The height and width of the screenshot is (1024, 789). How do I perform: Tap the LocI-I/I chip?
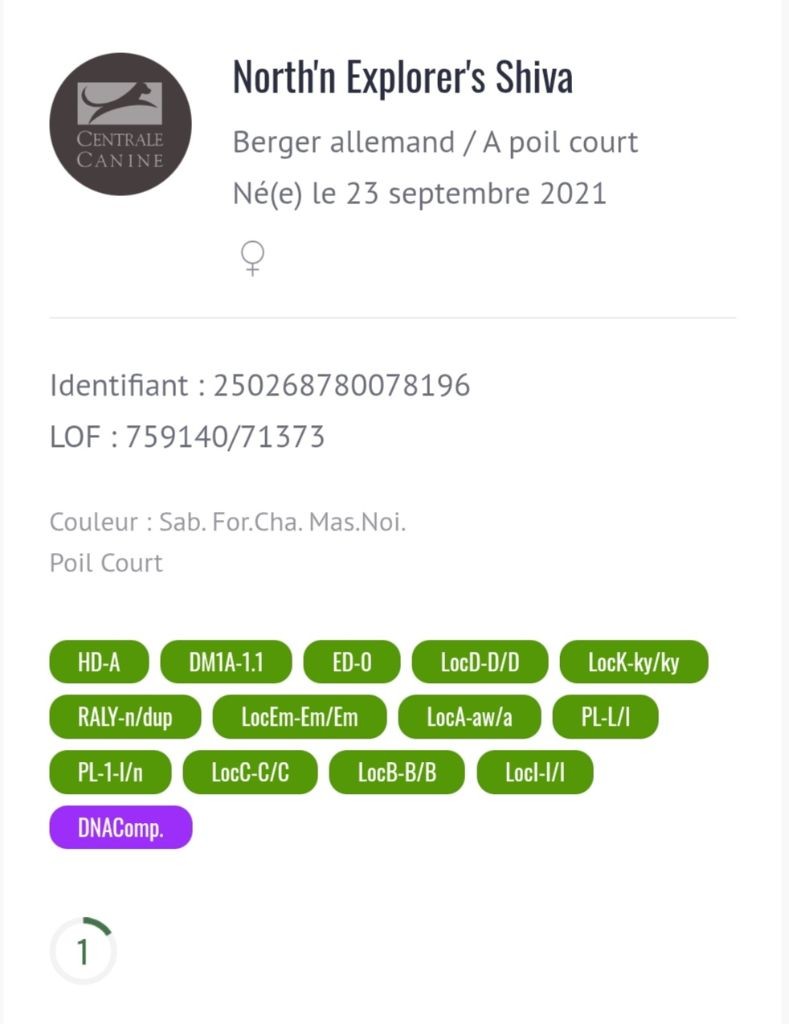pyautogui.click(x=535, y=772)
